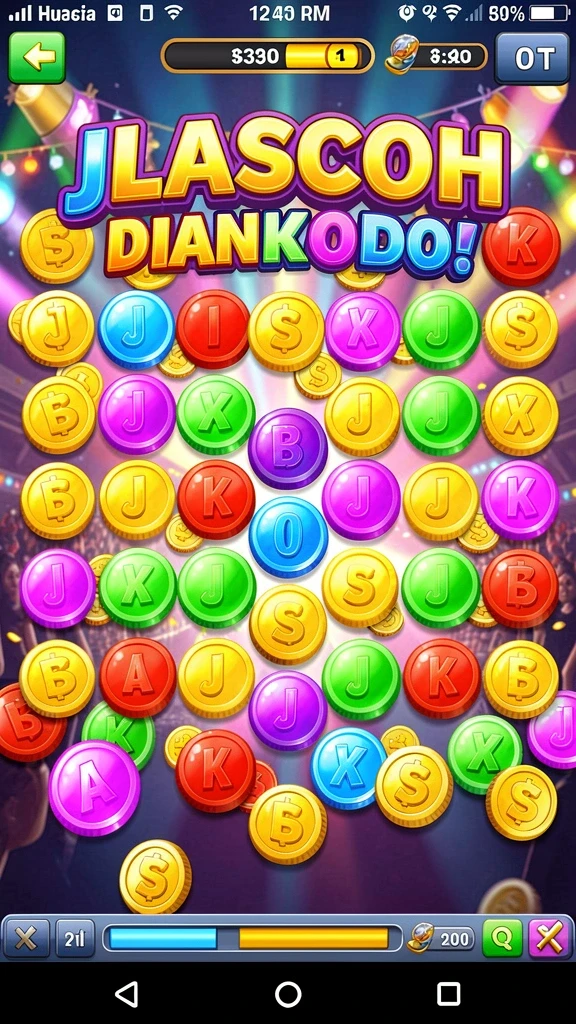Select the purple B coin

287,449
